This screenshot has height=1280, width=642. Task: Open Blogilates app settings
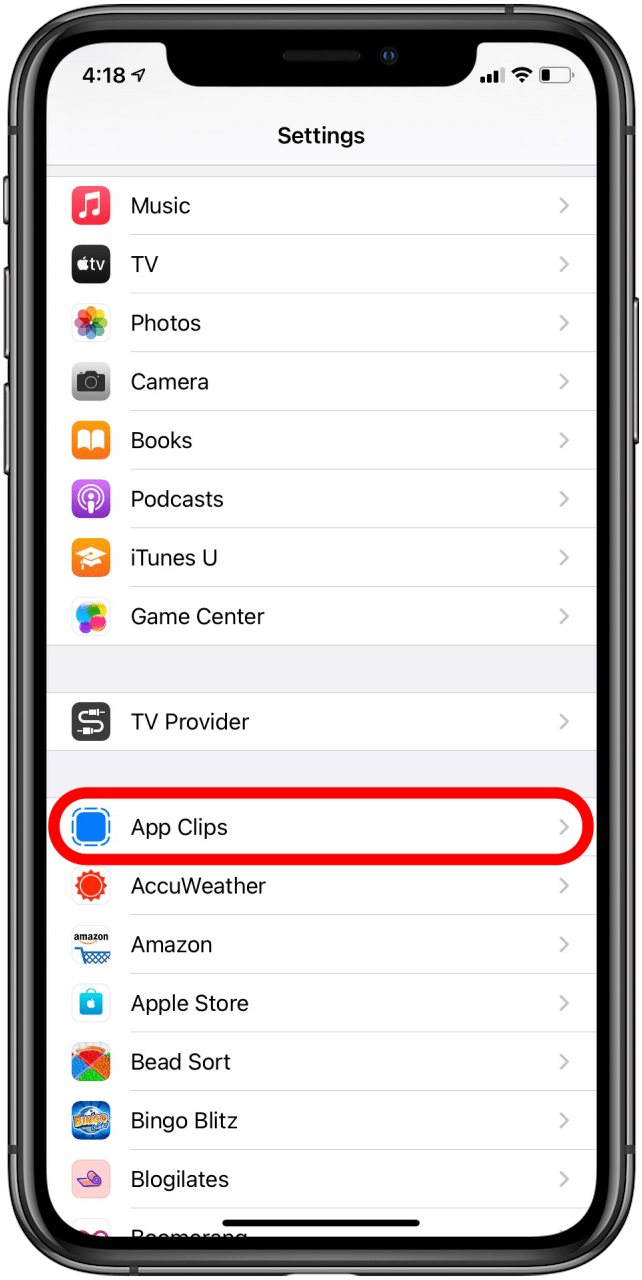click(x=320, y=1180)
